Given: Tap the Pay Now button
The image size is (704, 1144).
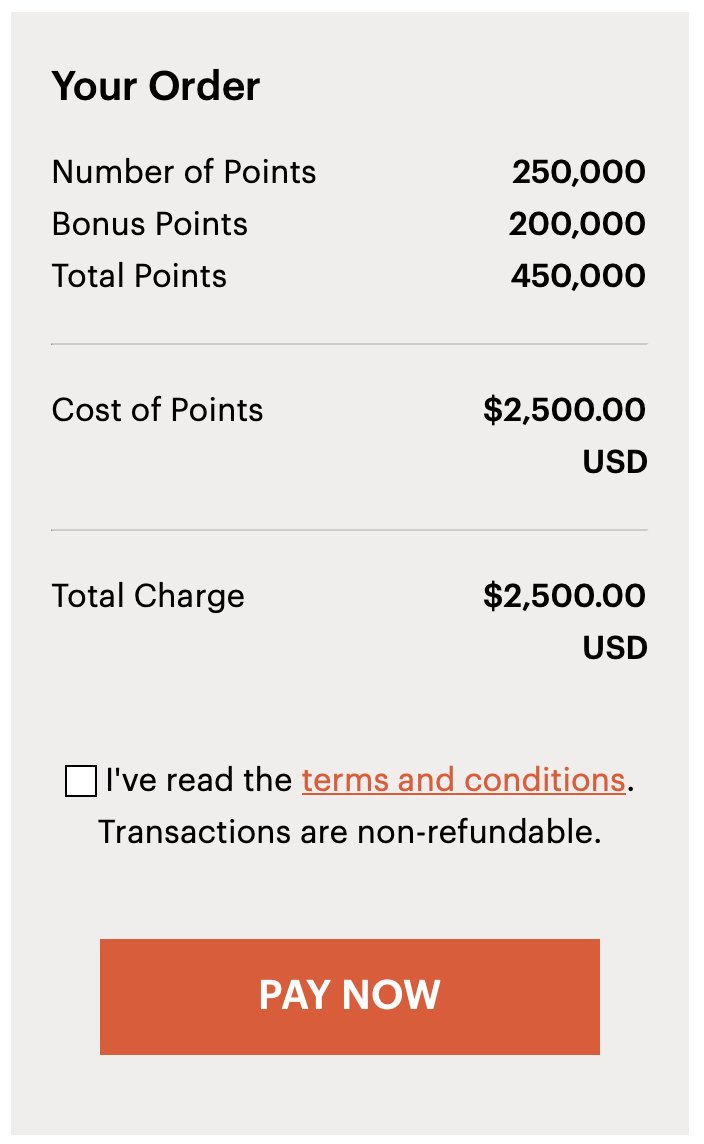Looking at the screenshot, I should [349, 997].
